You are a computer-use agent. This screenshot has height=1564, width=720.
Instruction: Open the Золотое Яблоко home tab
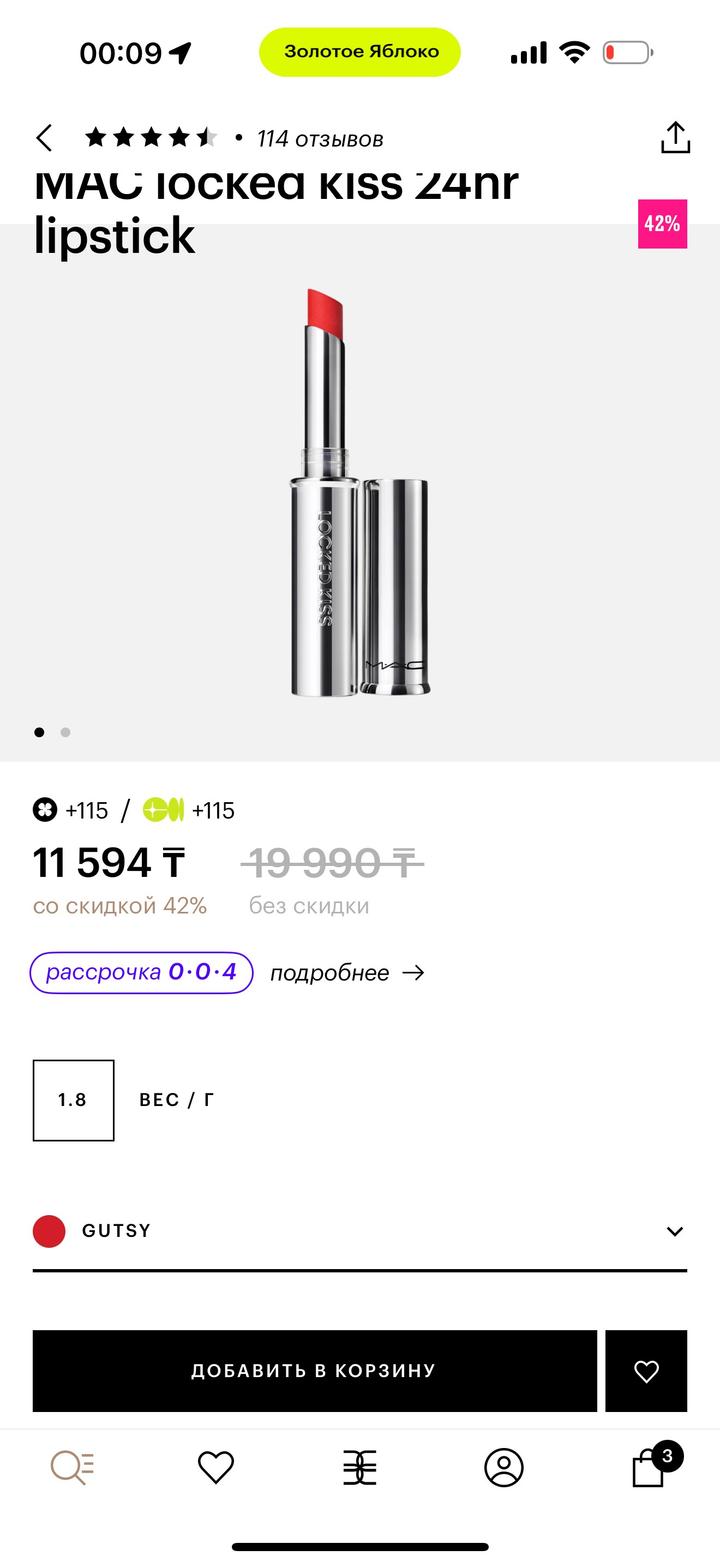360,1467
